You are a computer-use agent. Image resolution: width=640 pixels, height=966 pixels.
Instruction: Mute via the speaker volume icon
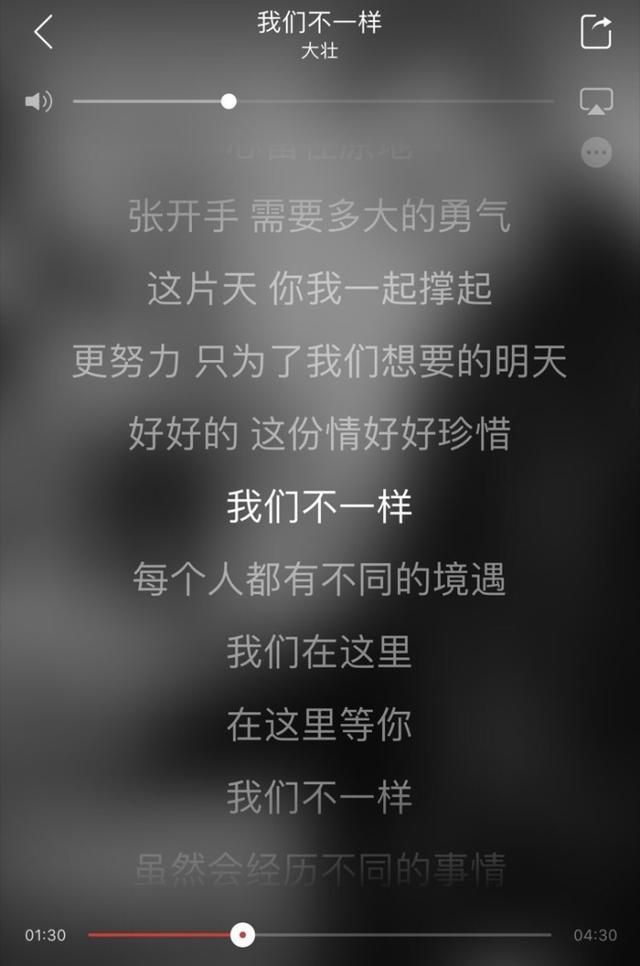click(38, 101)
